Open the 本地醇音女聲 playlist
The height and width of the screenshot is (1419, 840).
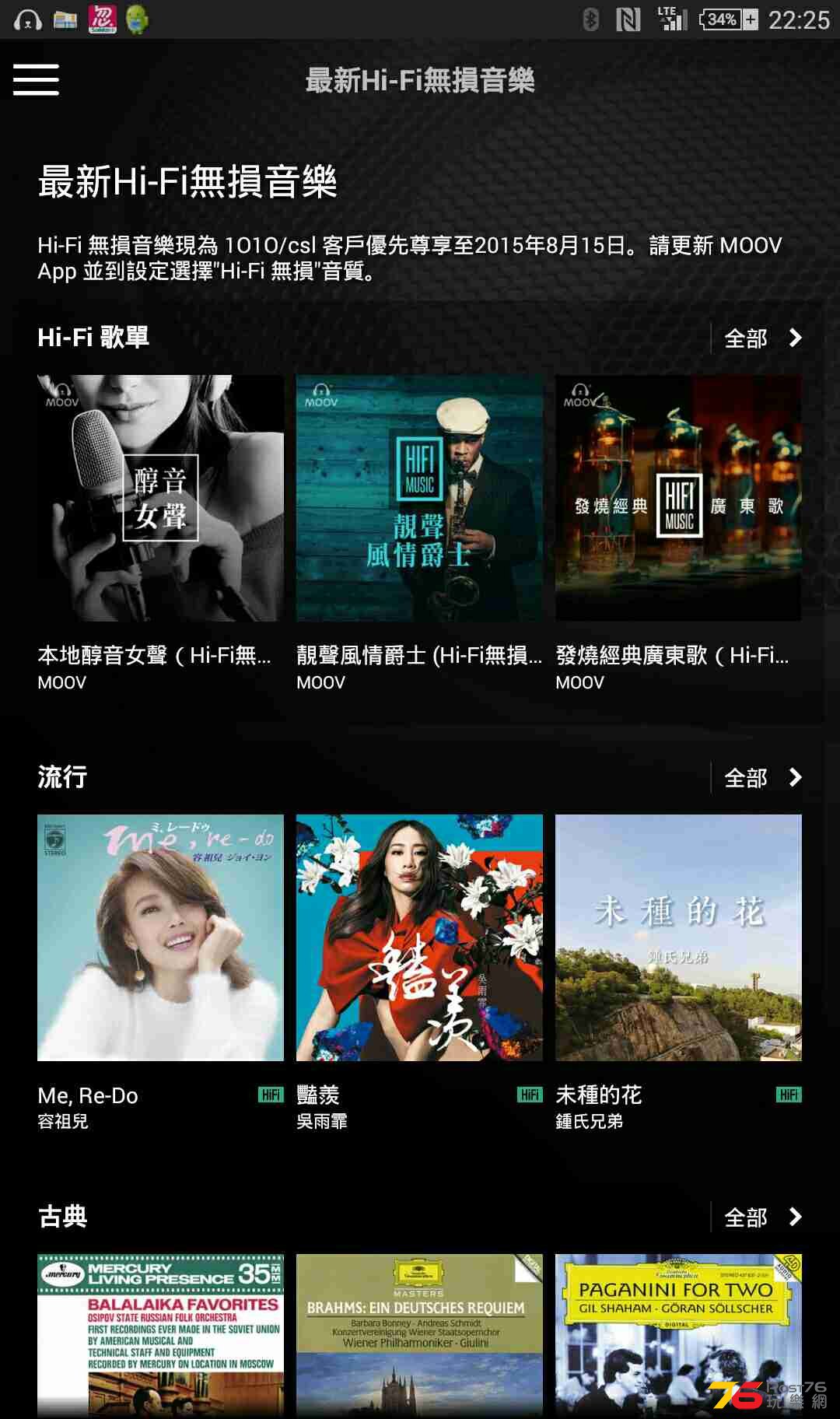[x=160, y=498]
